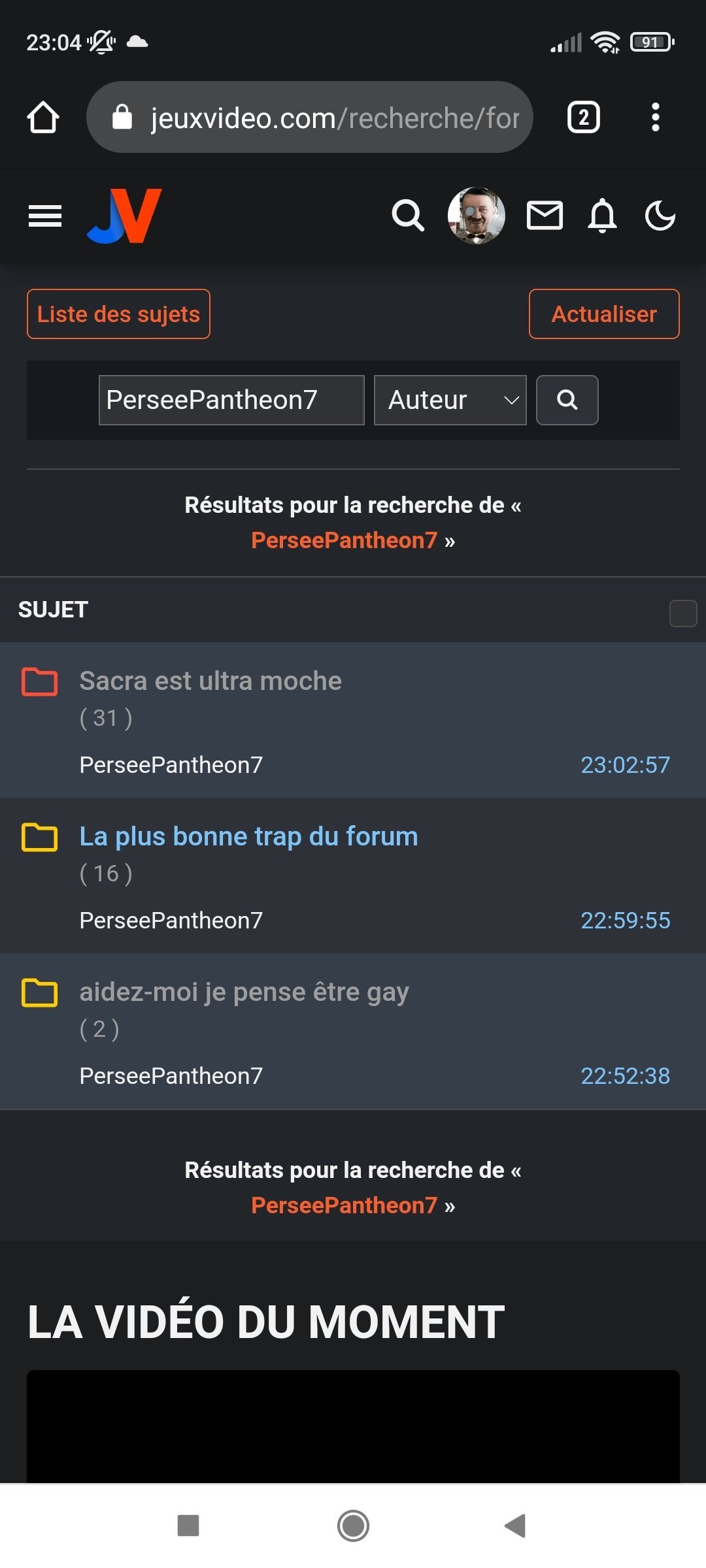
Task: Tick the checkbox beside SUJET header
Action: click(x=683, y=613)
